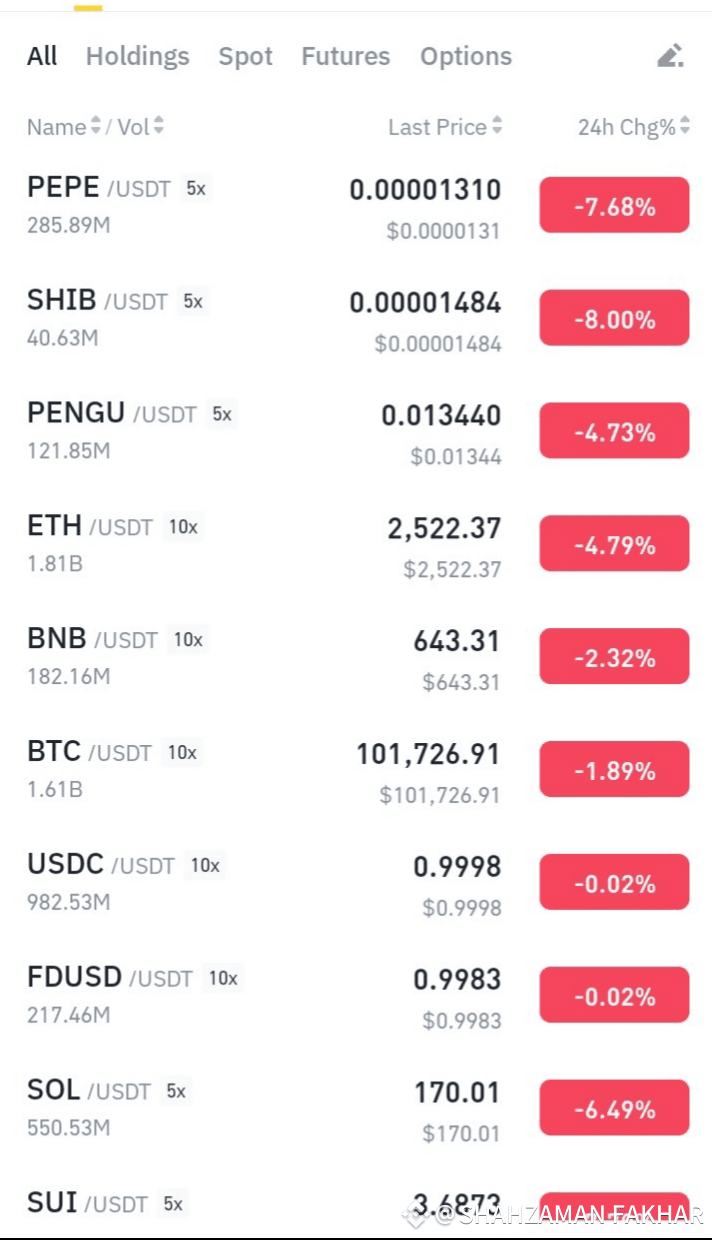View the FDUSD/USDT market
Image resolution: width=712 pixels, height=1240 pixels.
356,997
